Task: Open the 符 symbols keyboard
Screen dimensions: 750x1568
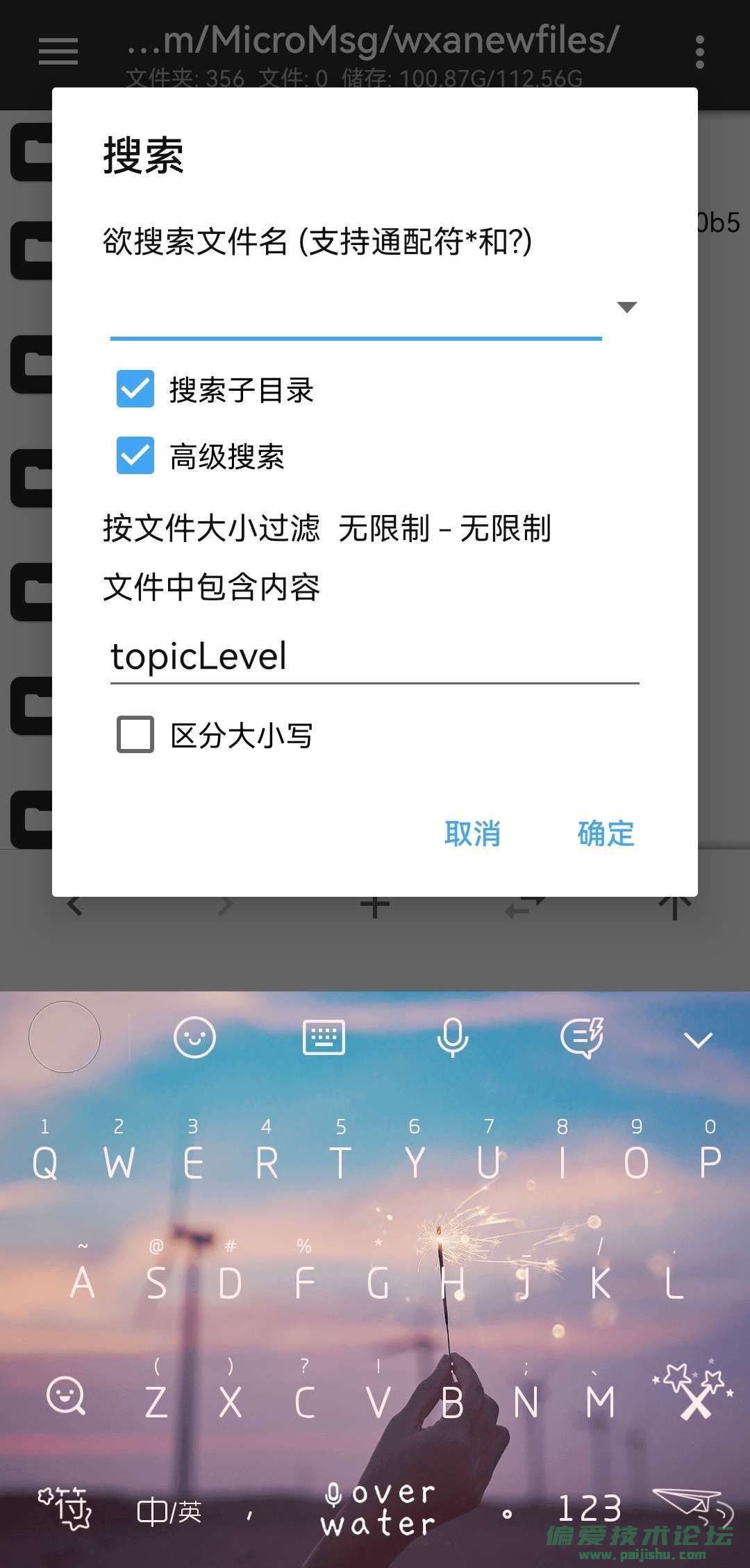Action: pyautogui.click(x=65, y=1508)
